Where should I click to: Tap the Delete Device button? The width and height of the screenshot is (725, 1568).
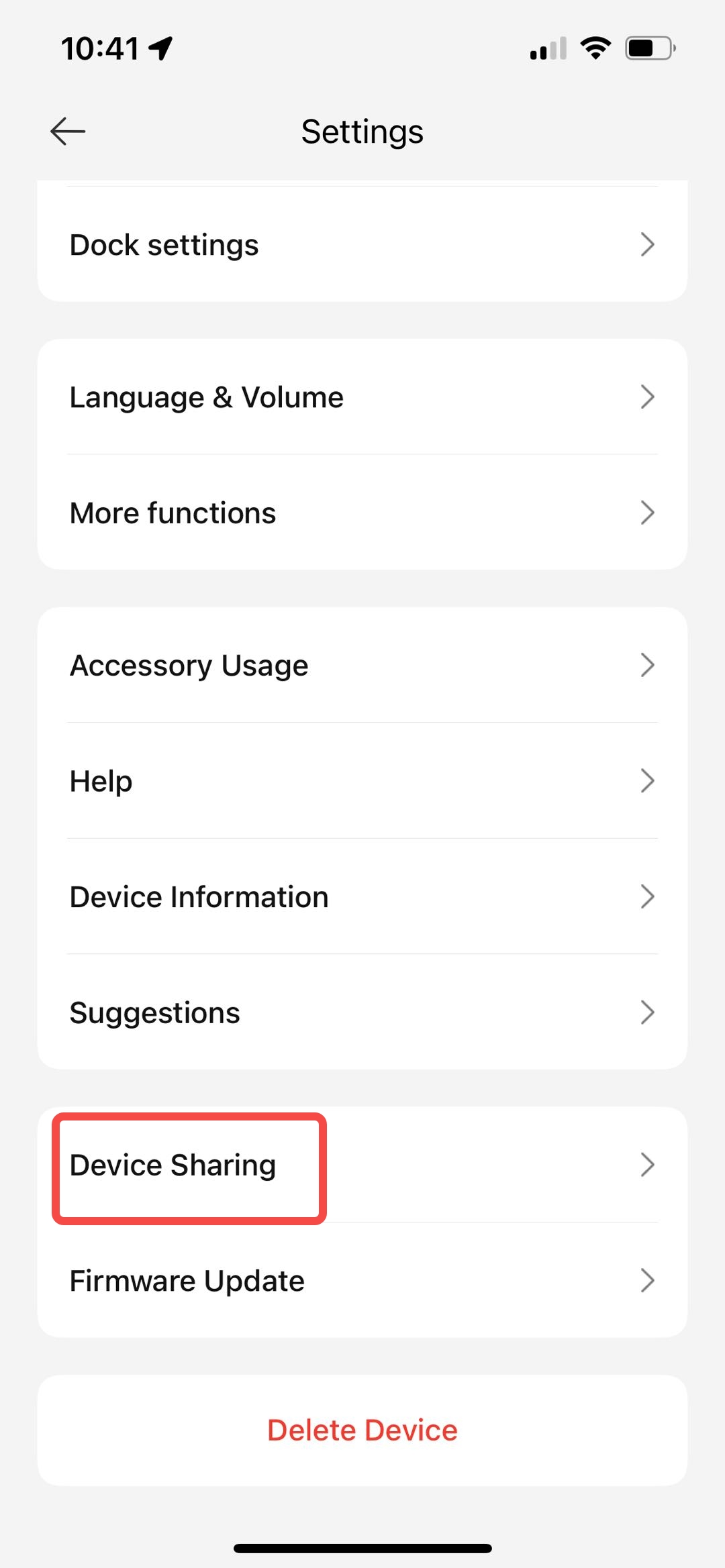click(362, 1430)
